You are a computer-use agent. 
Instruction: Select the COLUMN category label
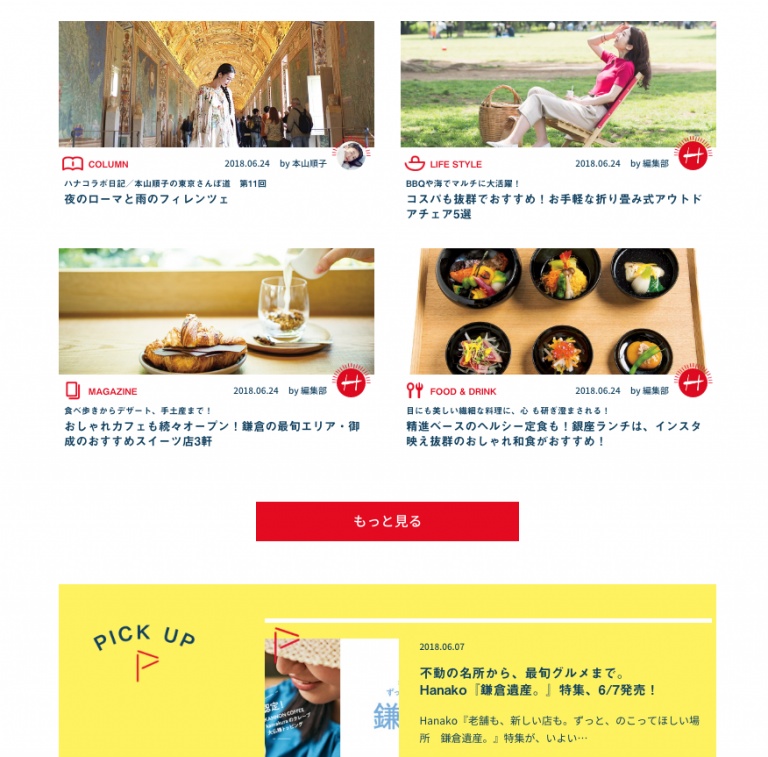pos(107,164)
